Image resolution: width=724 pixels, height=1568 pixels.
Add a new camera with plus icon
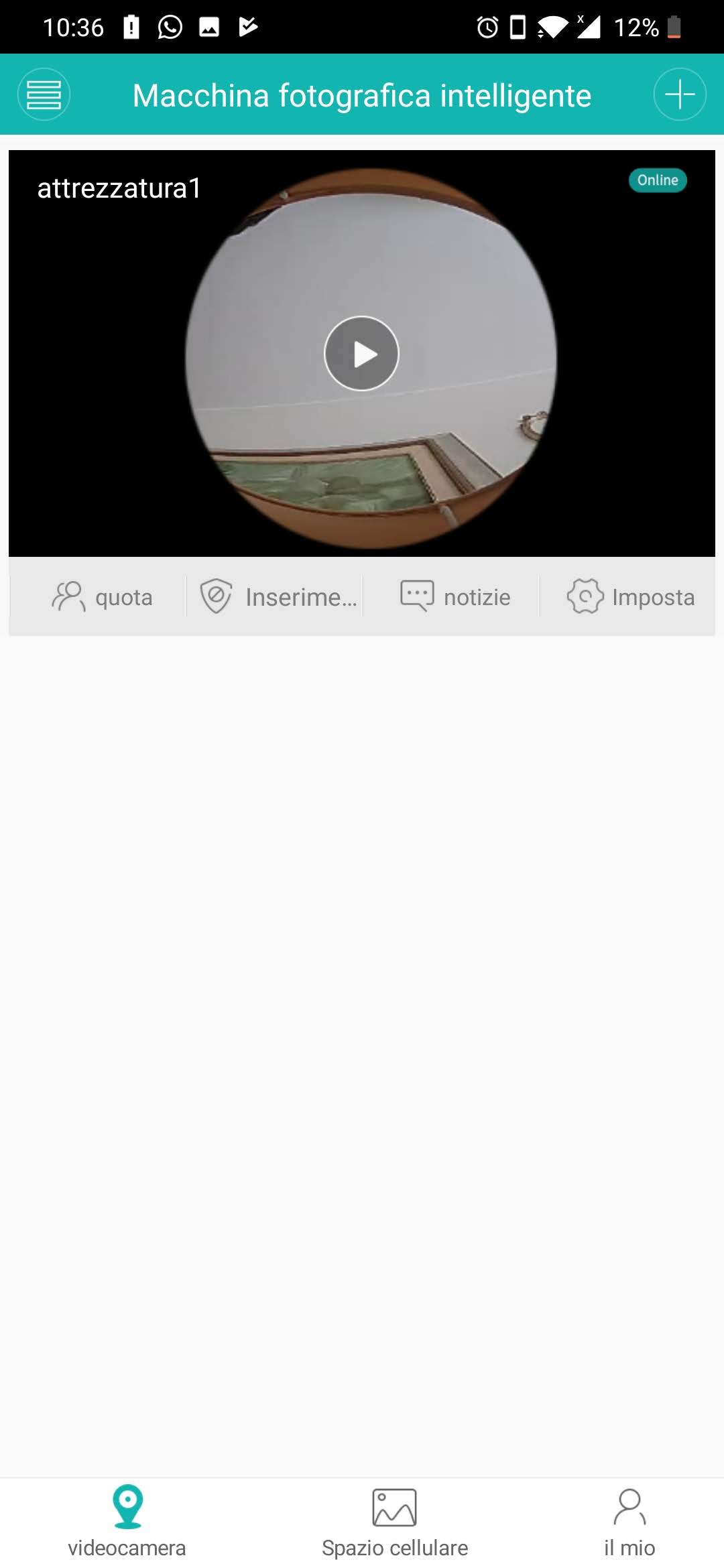click(679, 94)
